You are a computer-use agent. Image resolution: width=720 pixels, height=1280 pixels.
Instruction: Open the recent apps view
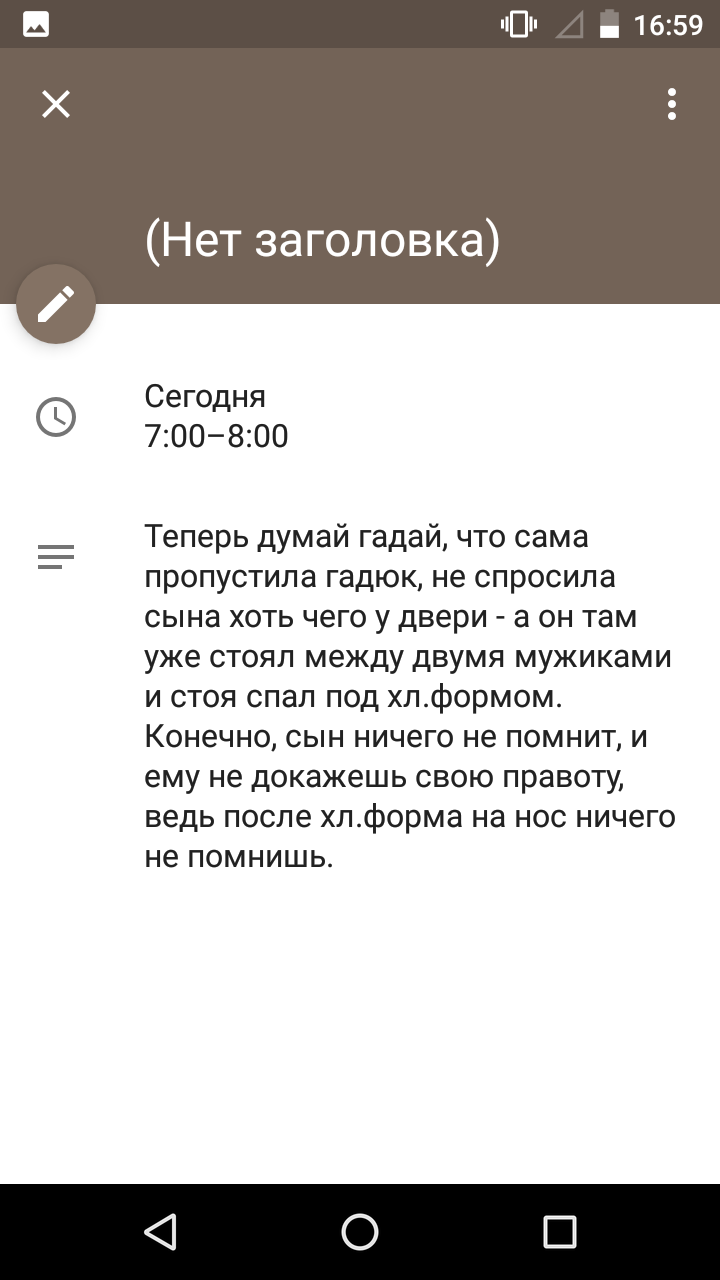click(x=560, y=1232)
